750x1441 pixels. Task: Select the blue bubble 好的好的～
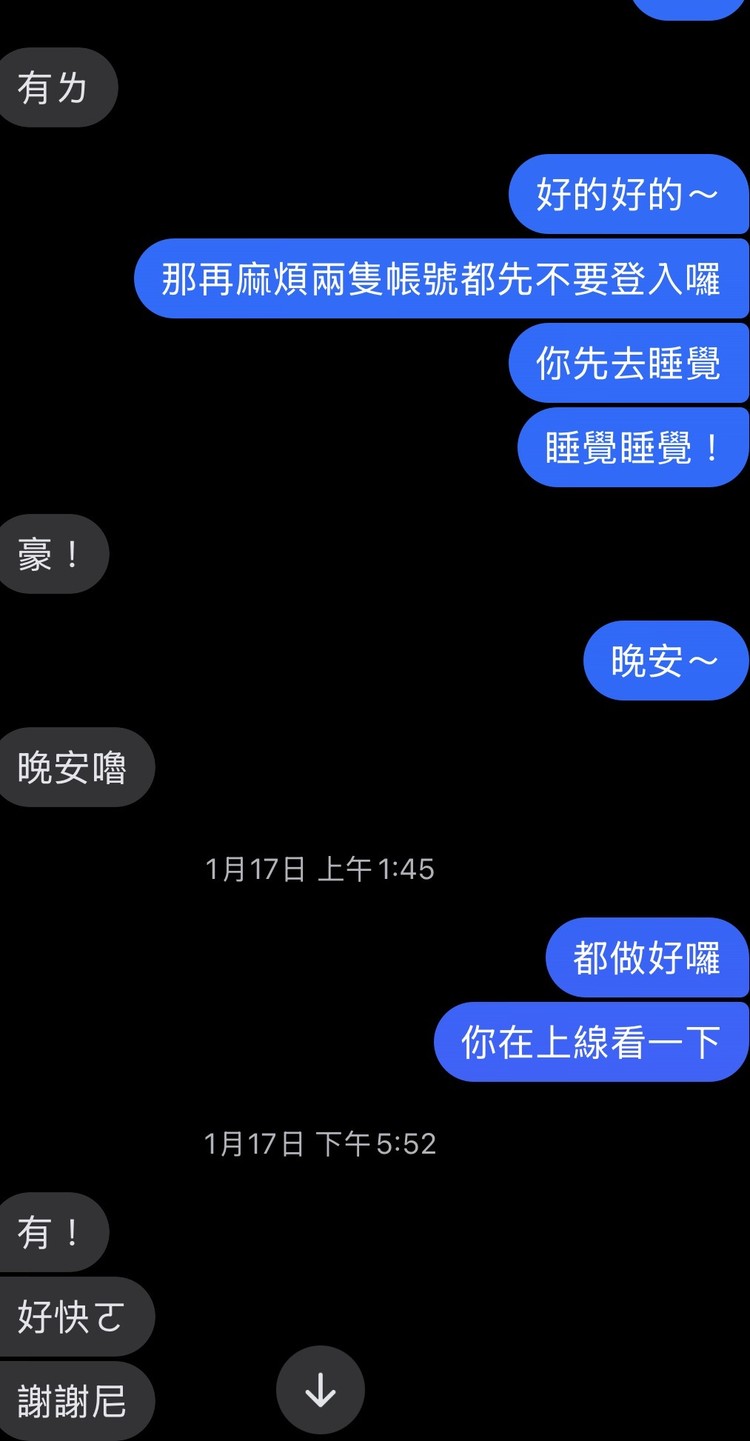click(x=628, y=195)
